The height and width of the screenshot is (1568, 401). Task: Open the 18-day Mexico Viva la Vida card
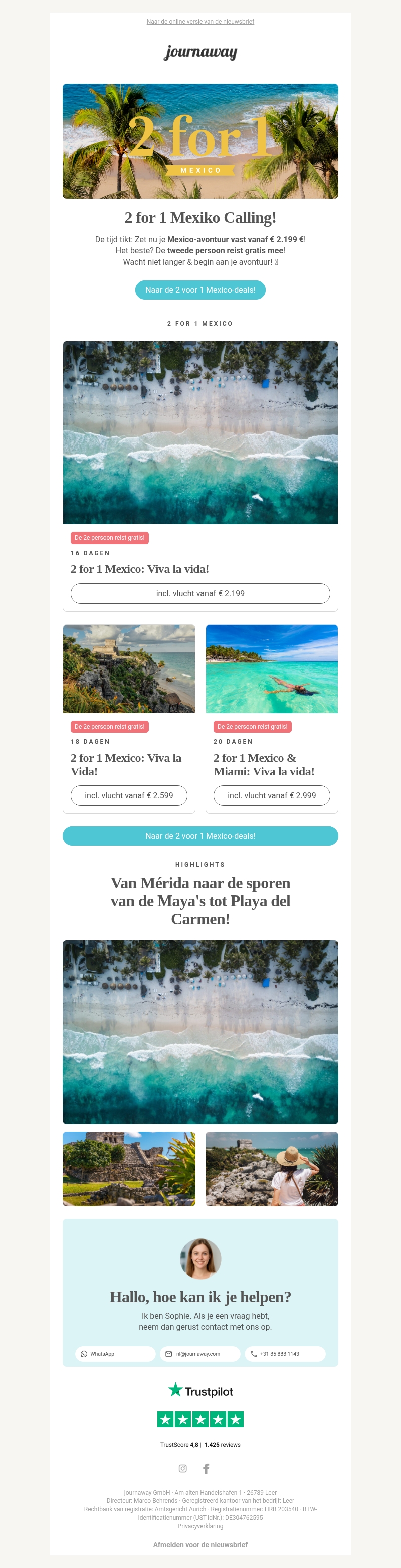(x=129, y=669)
